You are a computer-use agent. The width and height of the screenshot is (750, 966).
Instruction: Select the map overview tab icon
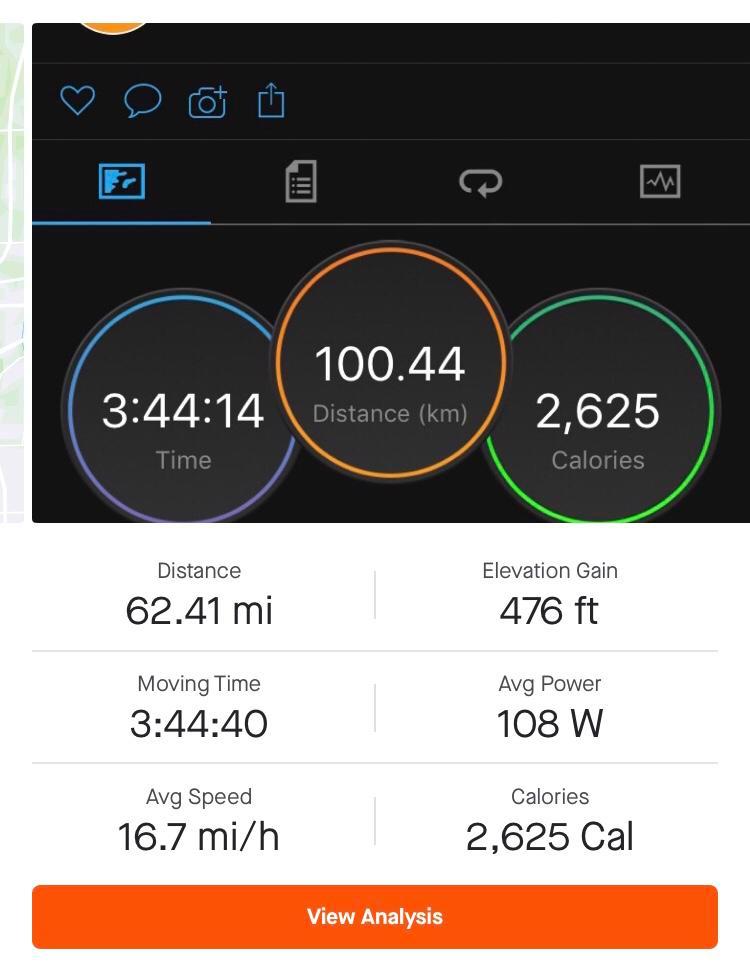tap(122, 182)
